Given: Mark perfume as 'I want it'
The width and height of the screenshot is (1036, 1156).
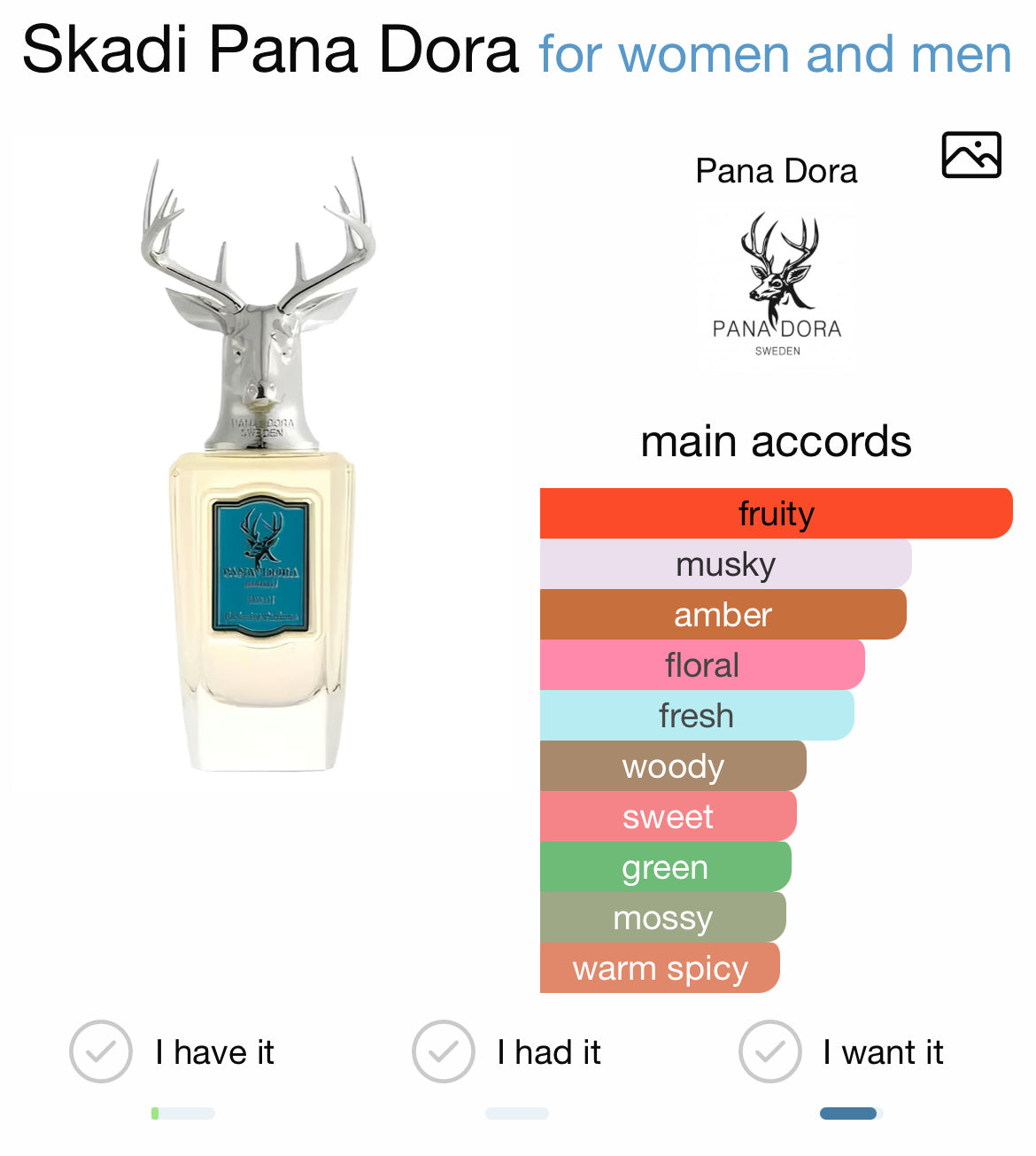Looking at the screenshot, I should [x=770, y=1051].
